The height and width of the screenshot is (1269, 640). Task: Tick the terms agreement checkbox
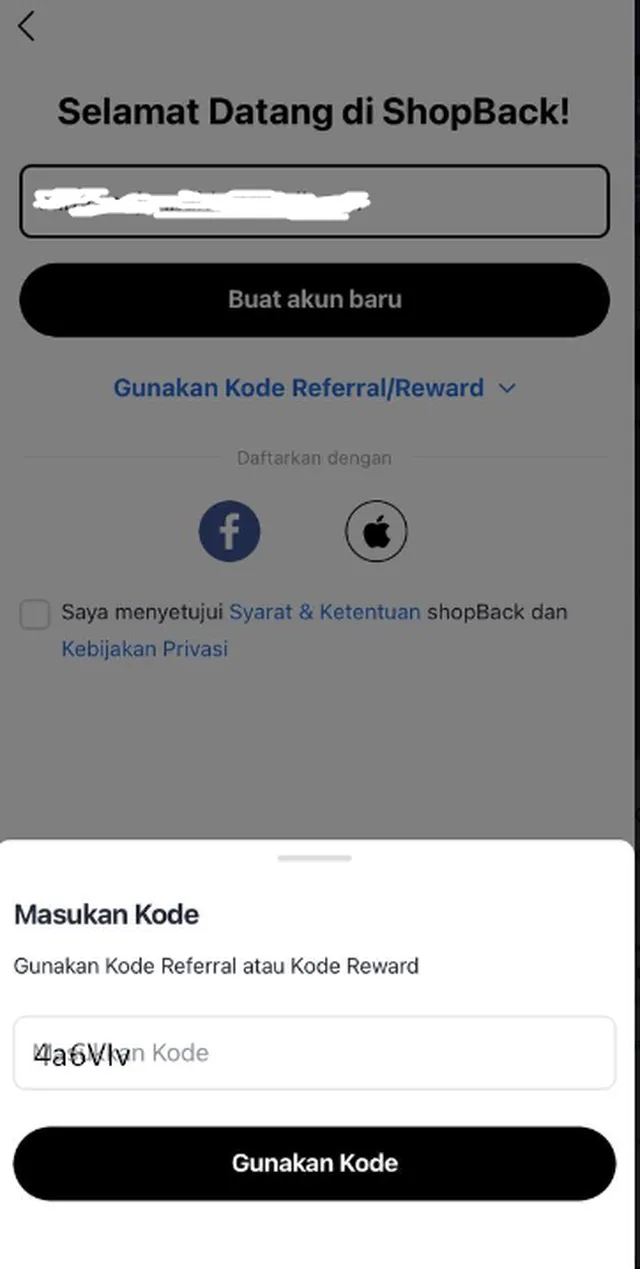tap(35, 614)
